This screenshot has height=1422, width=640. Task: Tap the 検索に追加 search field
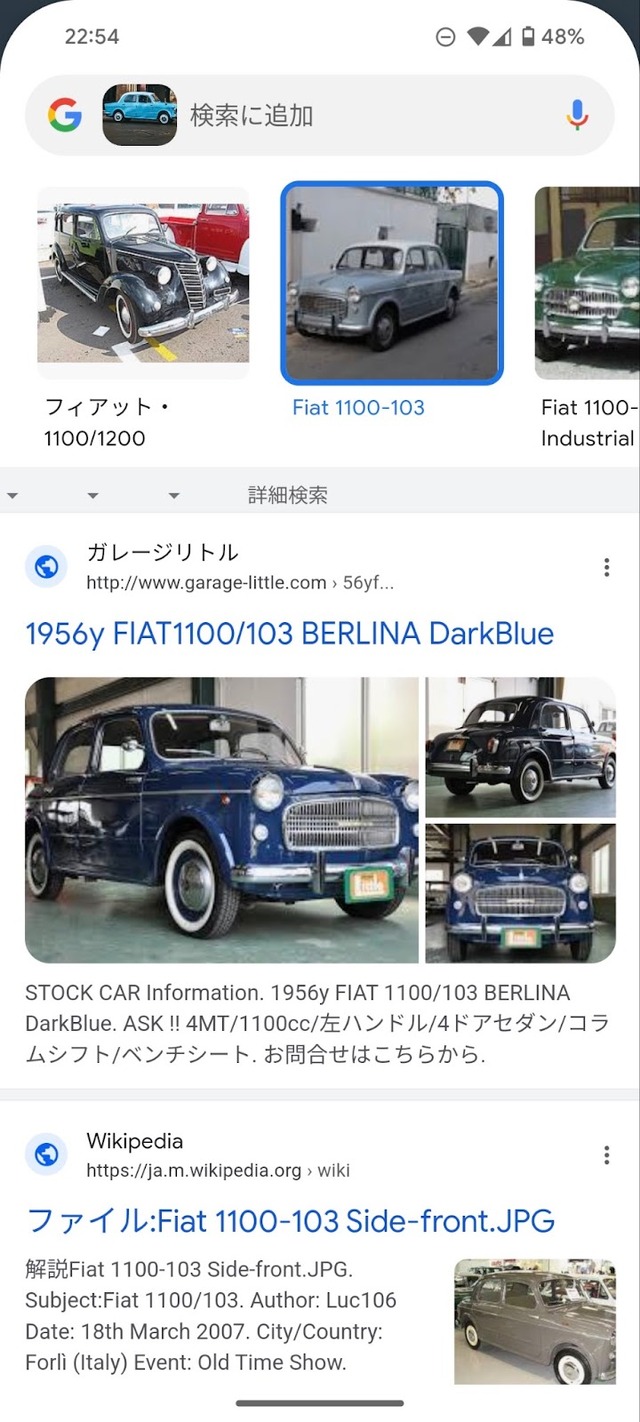pos(360,116)
